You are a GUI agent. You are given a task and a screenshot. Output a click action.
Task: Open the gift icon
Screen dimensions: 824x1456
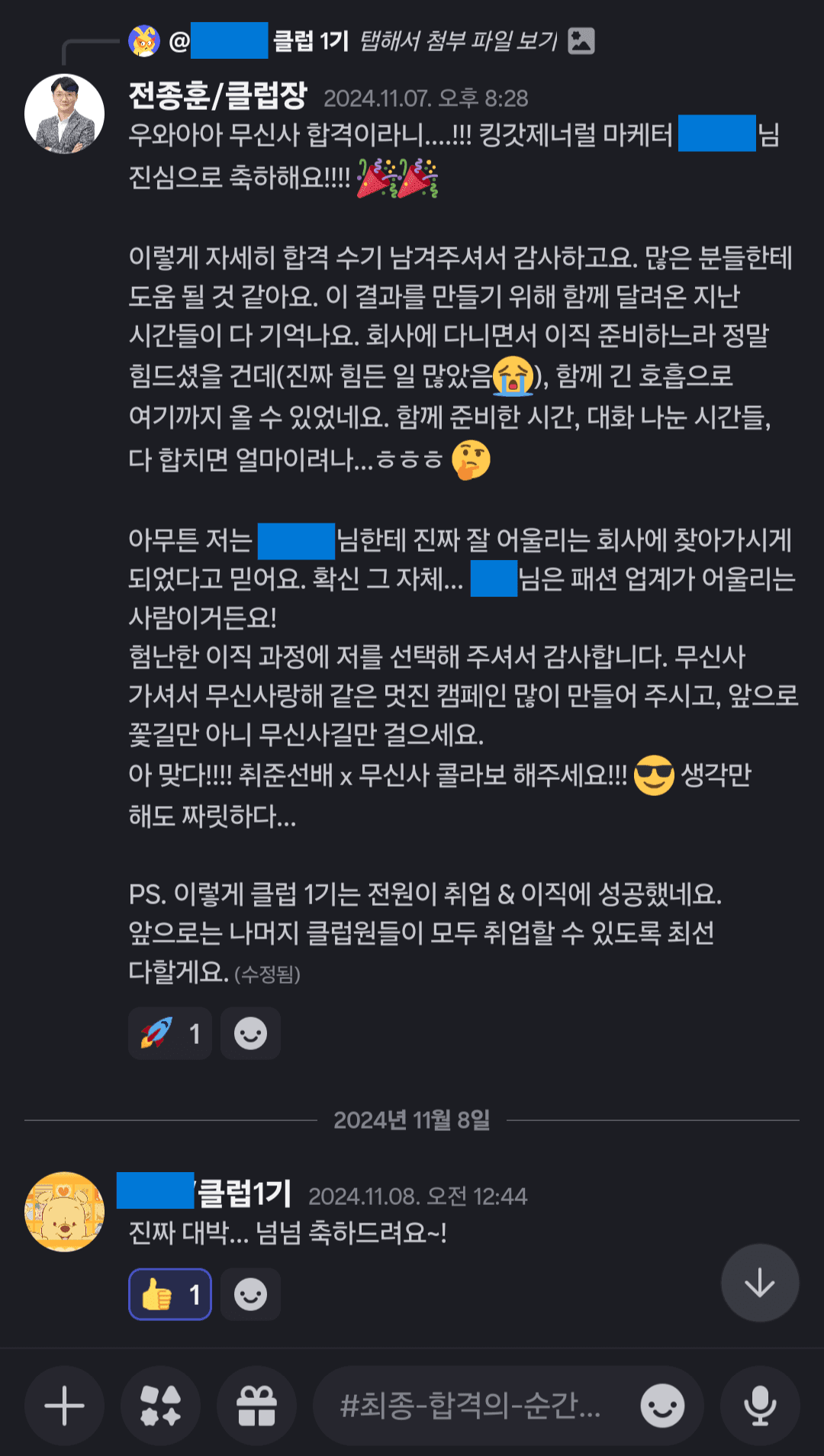(257, 1406)
